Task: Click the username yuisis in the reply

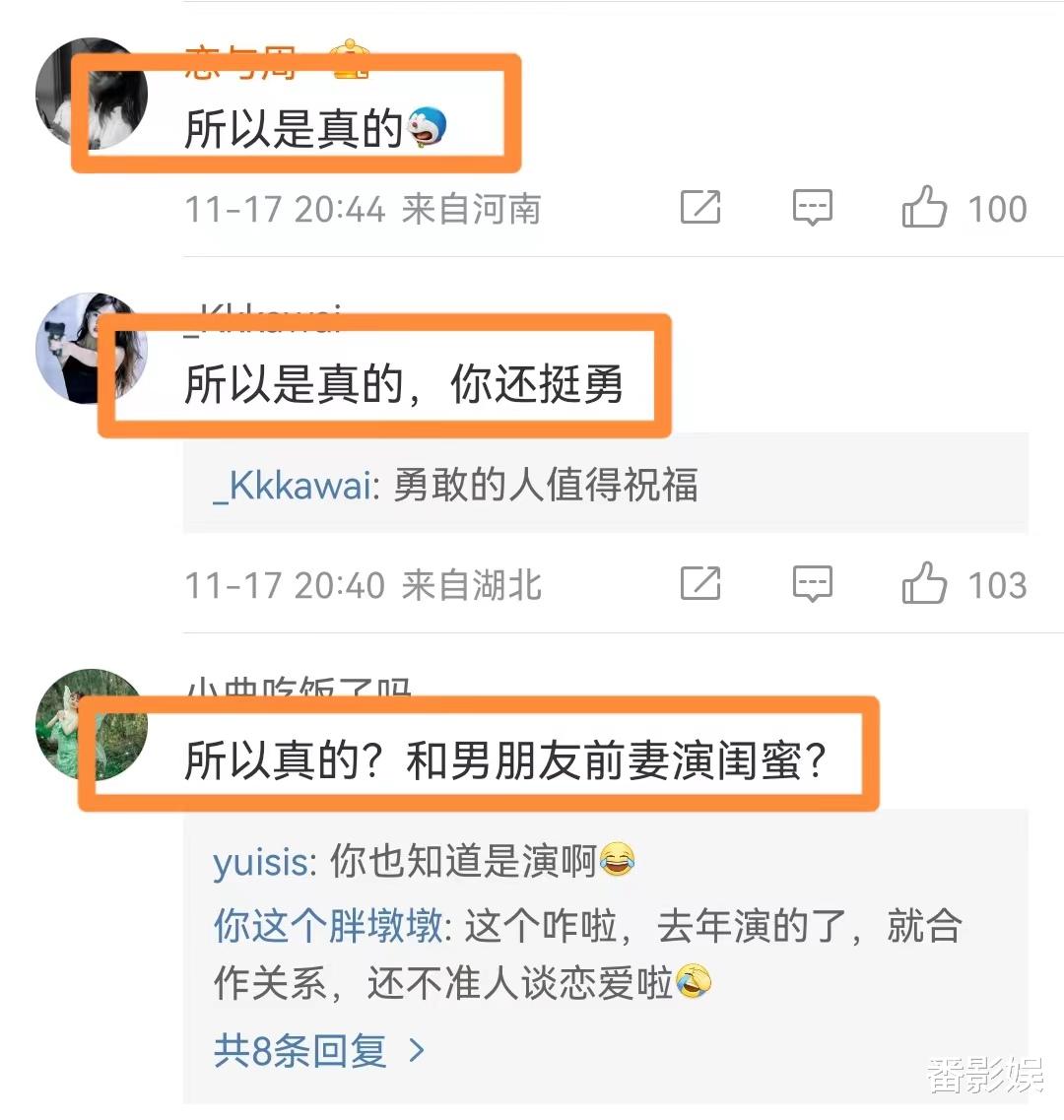Action: (258, 862)
